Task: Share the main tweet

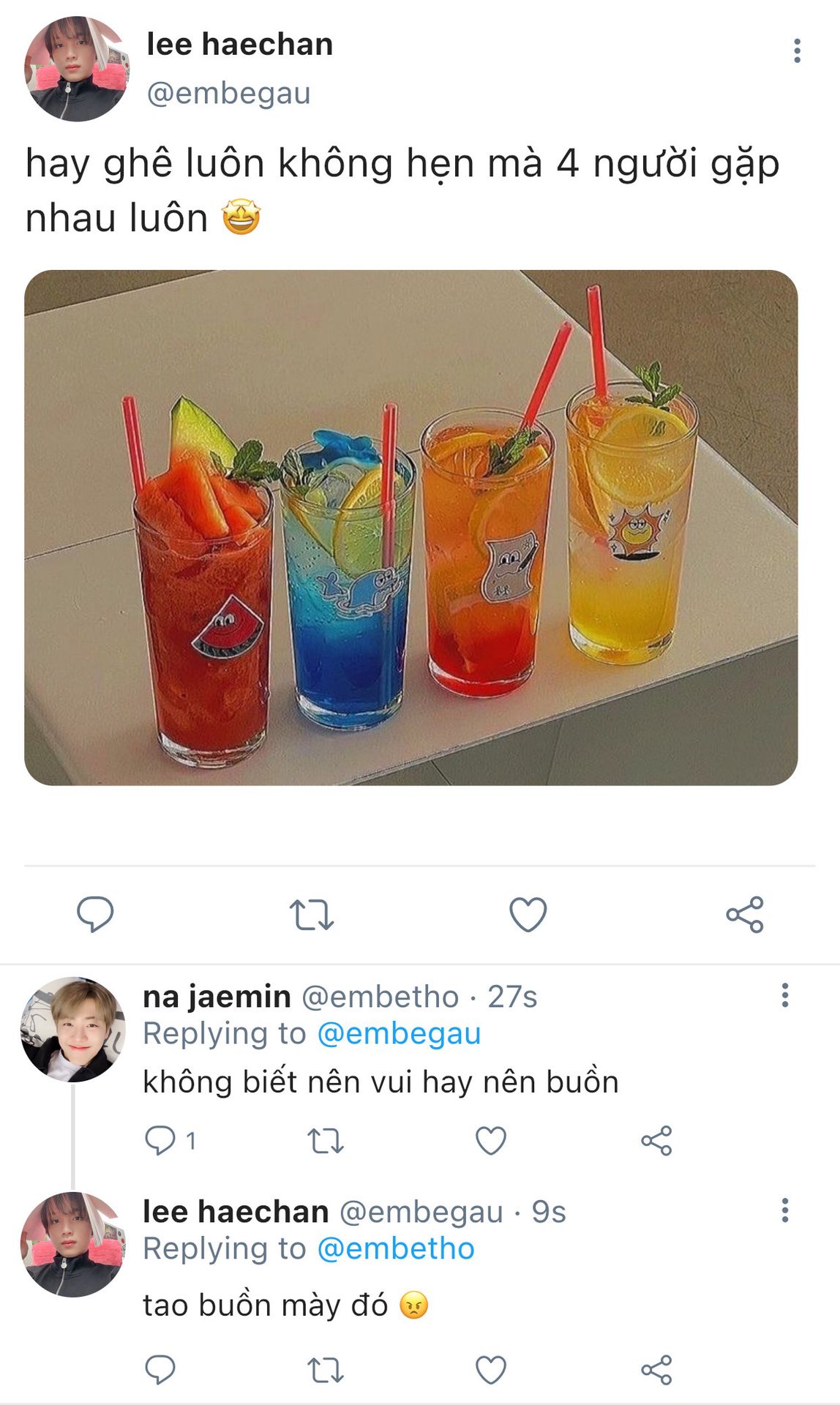Action: coord(744,915)
